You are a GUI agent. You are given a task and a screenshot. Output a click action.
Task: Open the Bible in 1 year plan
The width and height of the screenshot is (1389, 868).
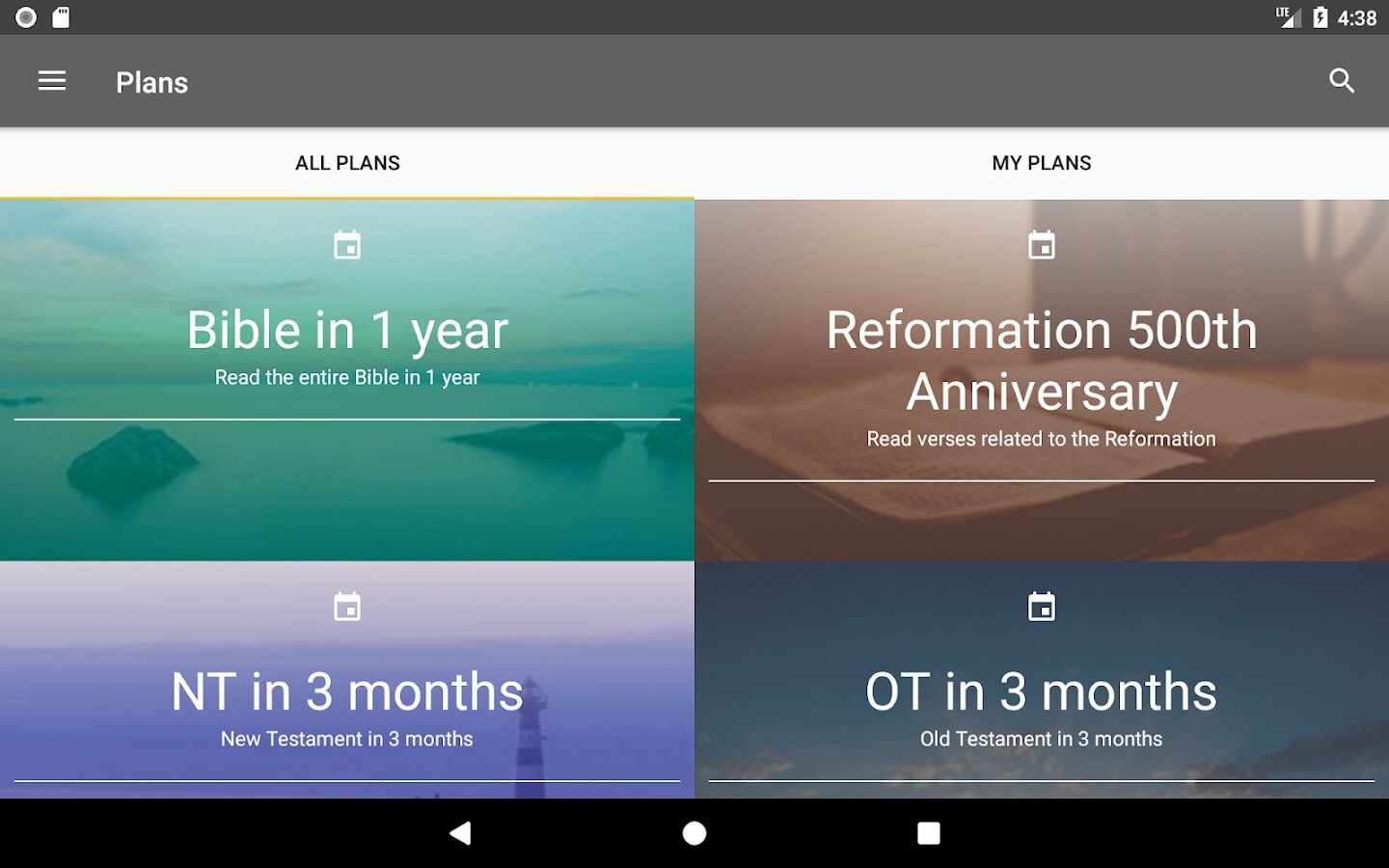[347, 380]
